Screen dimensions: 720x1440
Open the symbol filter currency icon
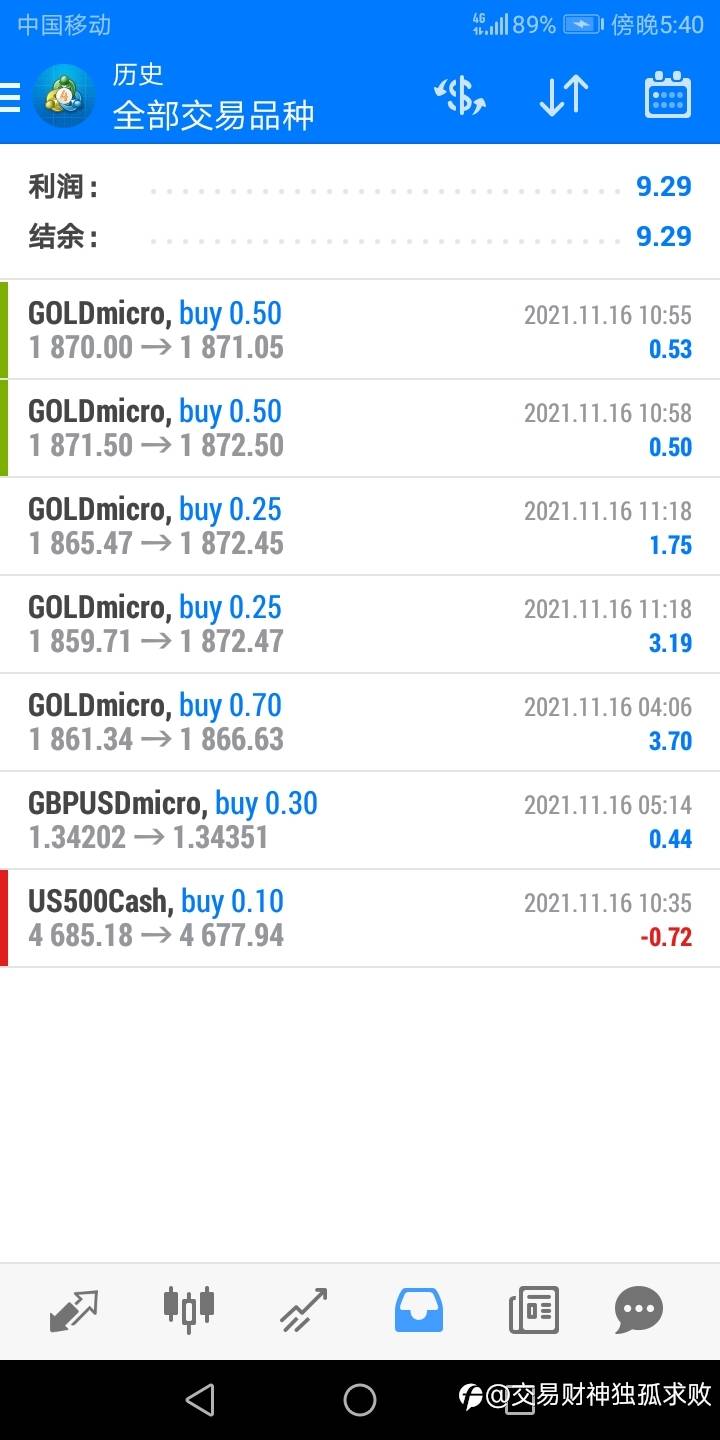coord(460,96)
